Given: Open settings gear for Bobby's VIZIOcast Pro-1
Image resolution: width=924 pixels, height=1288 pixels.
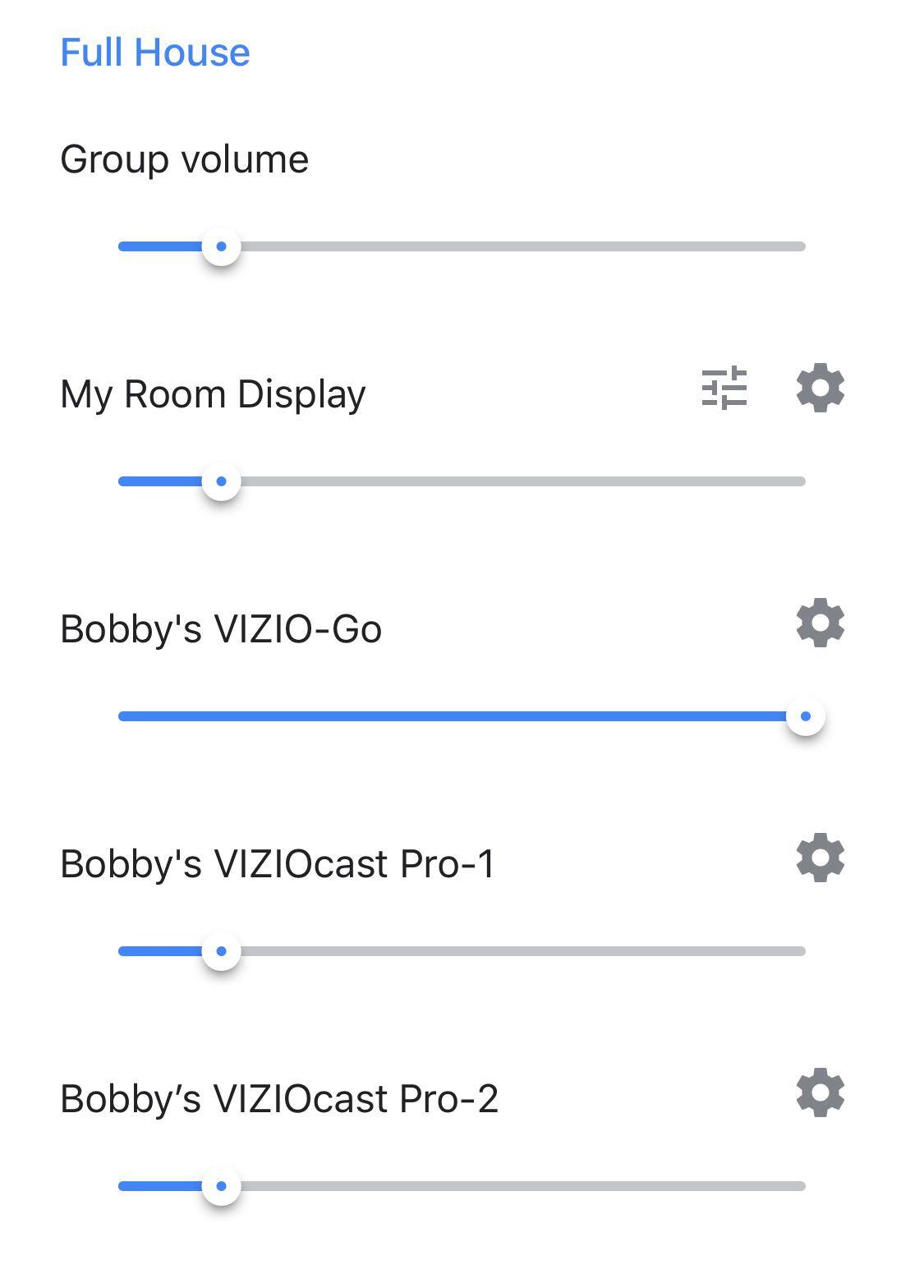Looking at the screenshot, I should 821,858.
